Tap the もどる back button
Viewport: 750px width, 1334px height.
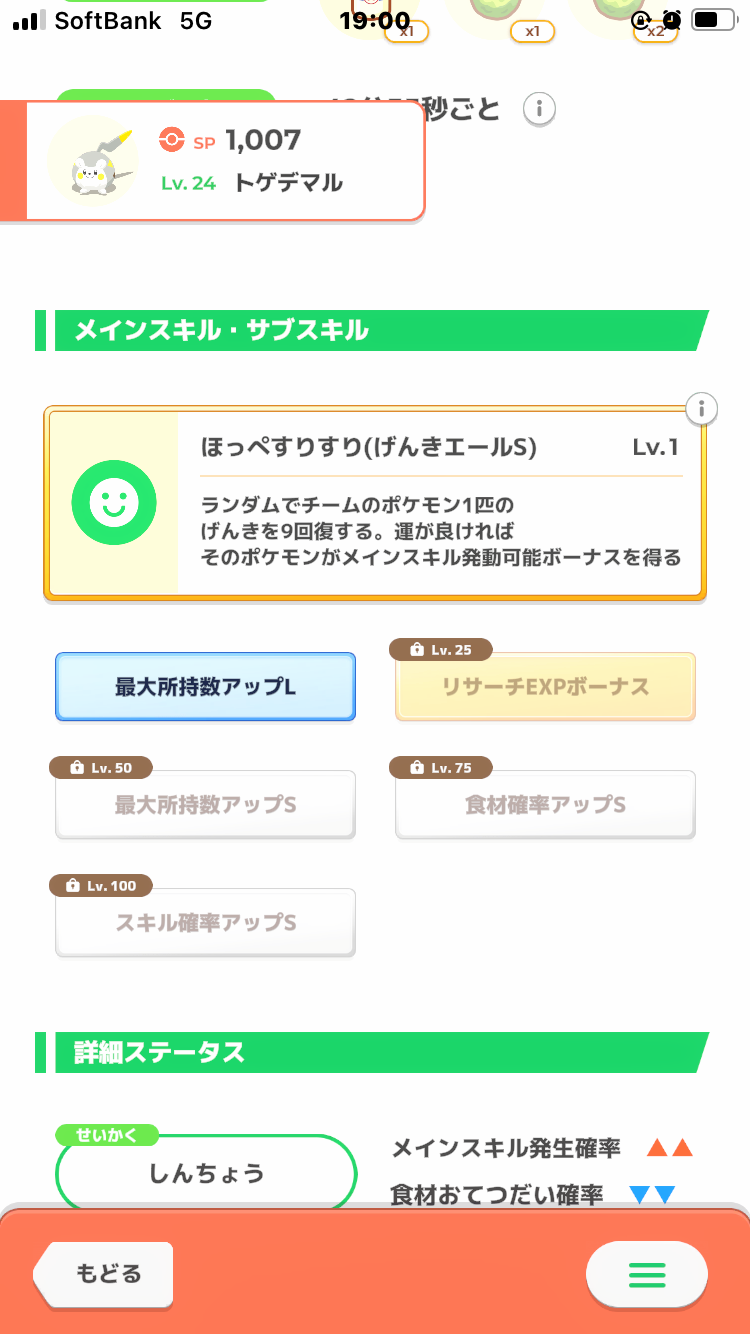pos(105,1274)
